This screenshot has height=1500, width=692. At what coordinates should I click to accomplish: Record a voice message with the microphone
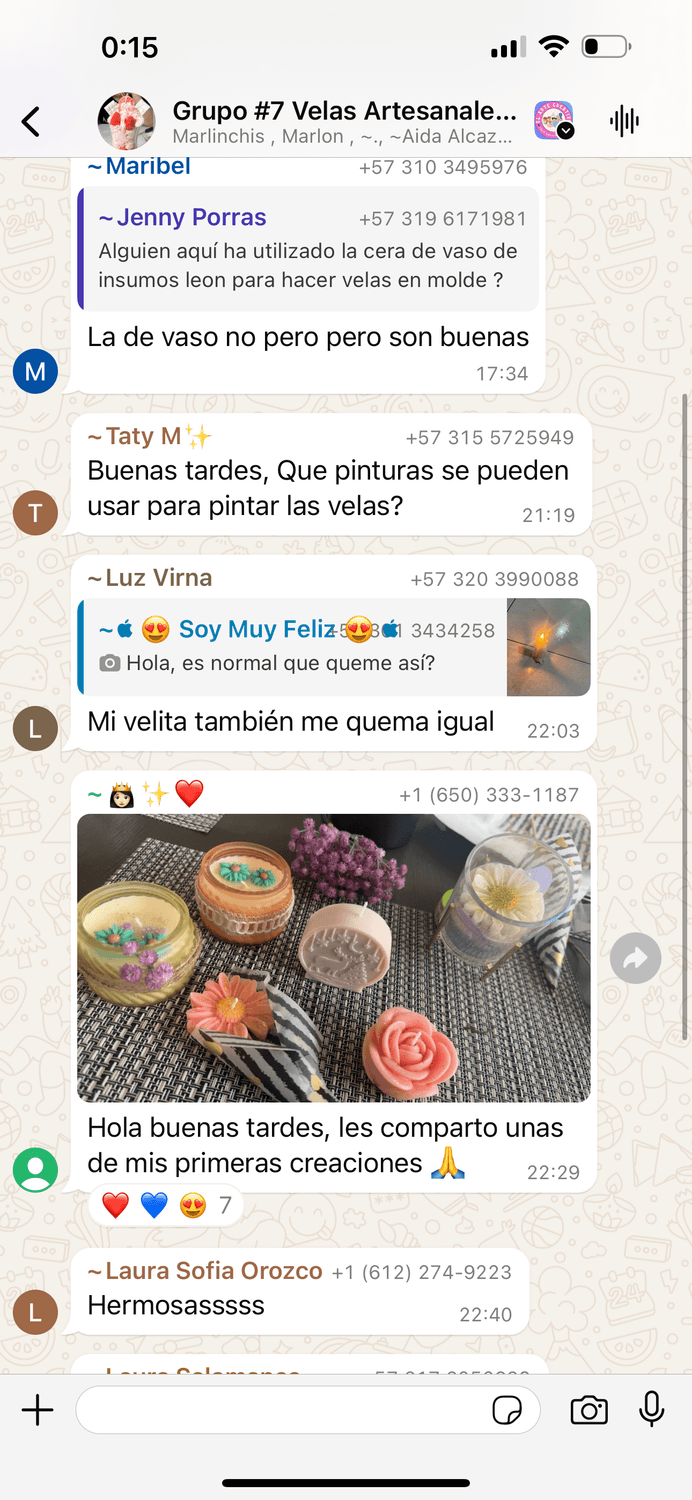[651, 1409]
